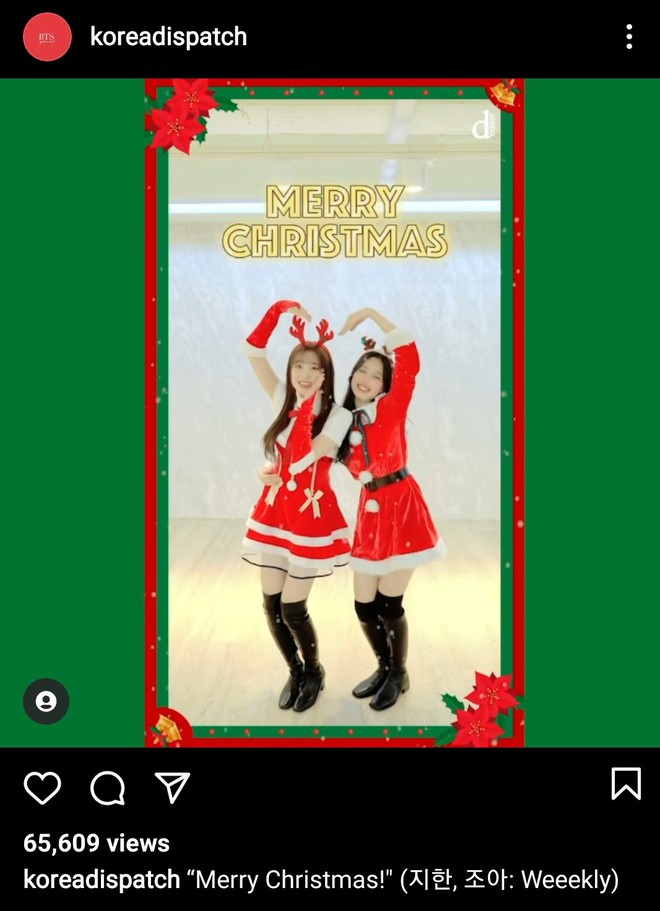660x911 pixels.
Task: Open koreadispatch name in the caption
Action: (x=102, y=880)
